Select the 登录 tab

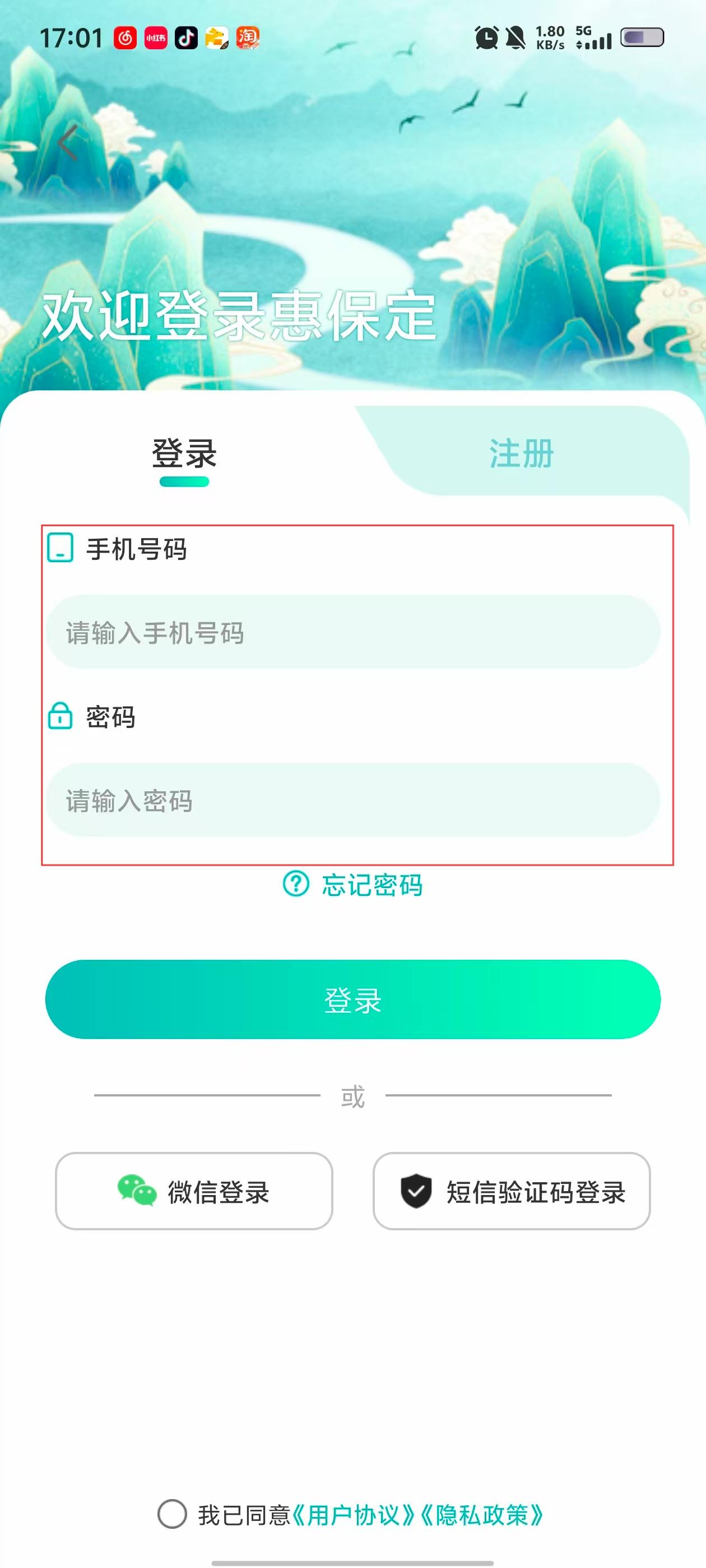[x=184, y=454]
